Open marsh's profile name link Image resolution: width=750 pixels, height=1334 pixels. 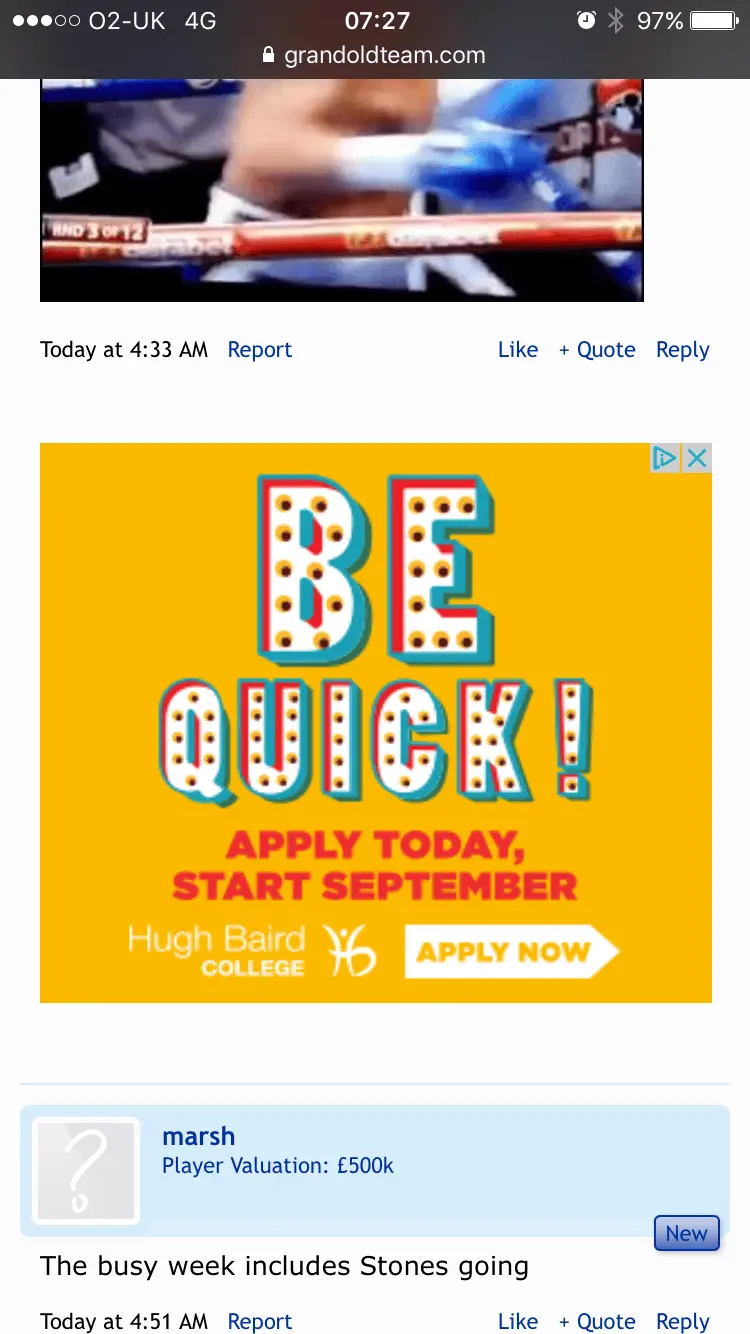198,1136
